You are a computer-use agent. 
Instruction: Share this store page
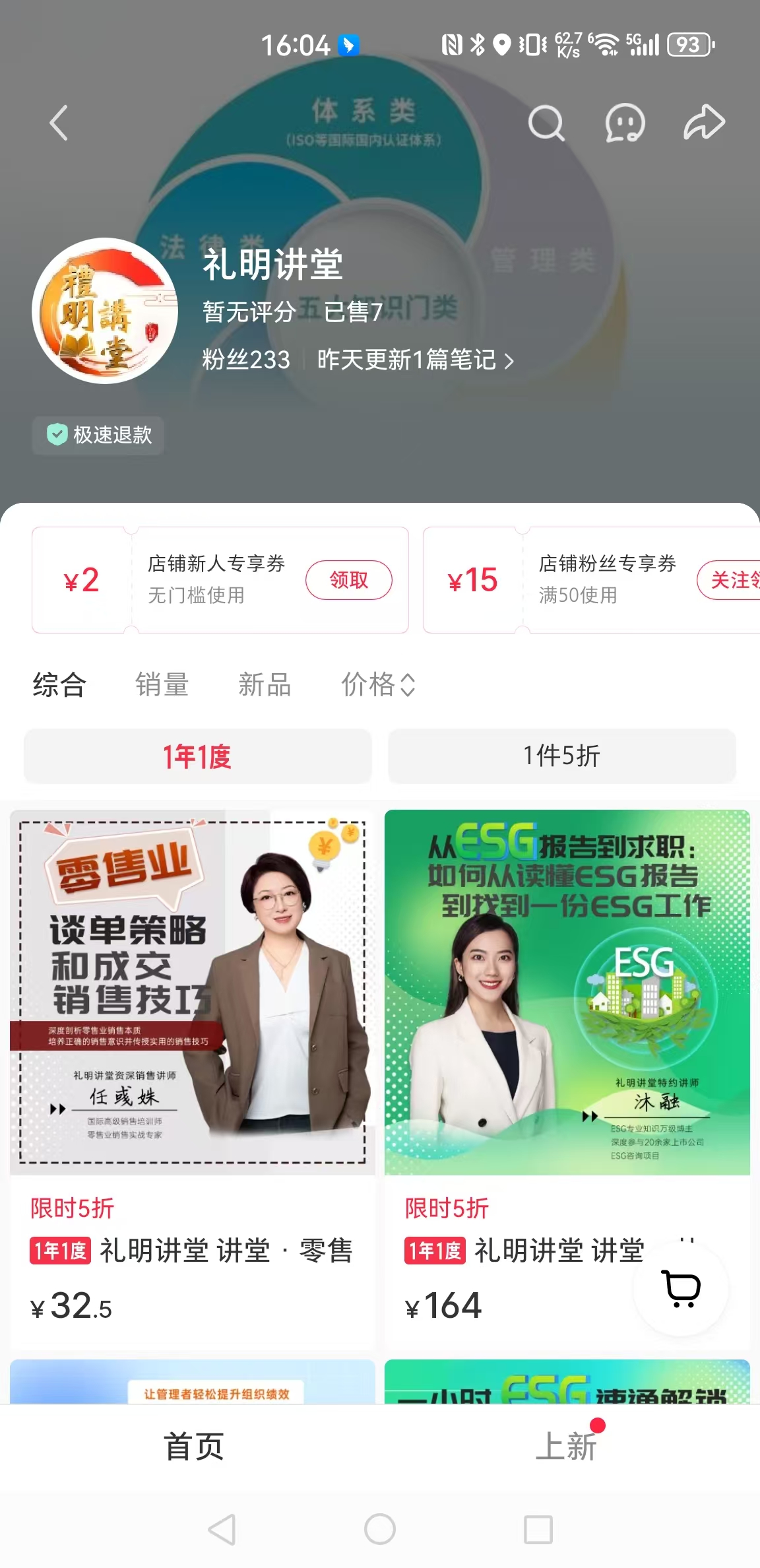703,123
